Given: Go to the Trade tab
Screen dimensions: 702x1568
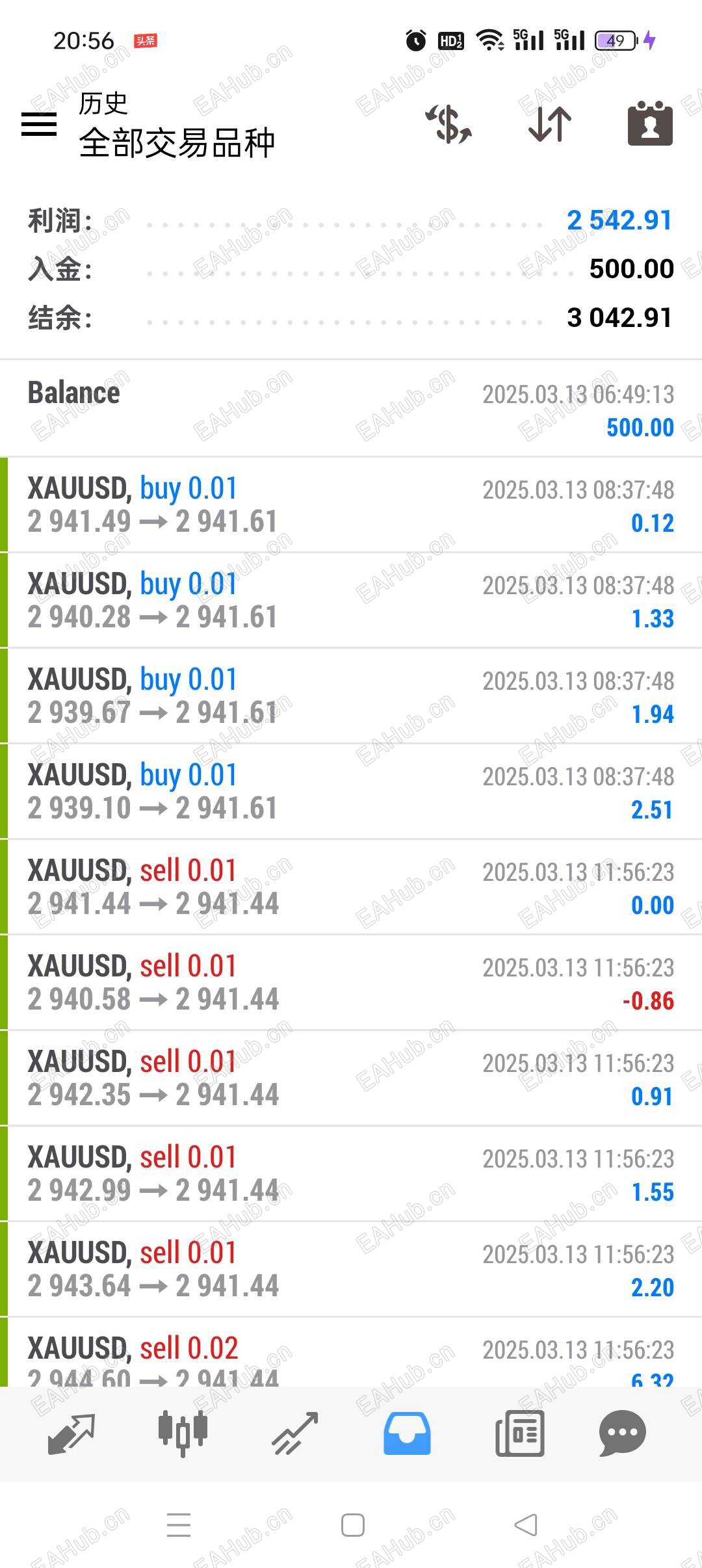Looking at the screenshot, I should click(x=295, y=1433).
